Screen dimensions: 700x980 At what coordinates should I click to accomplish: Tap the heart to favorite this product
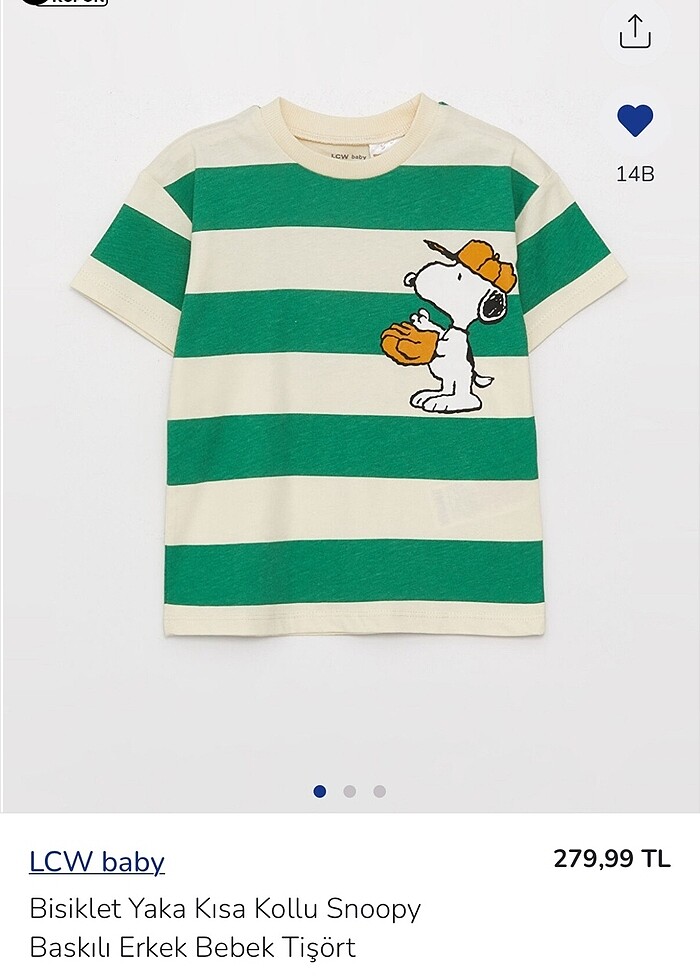coord(635,121)
